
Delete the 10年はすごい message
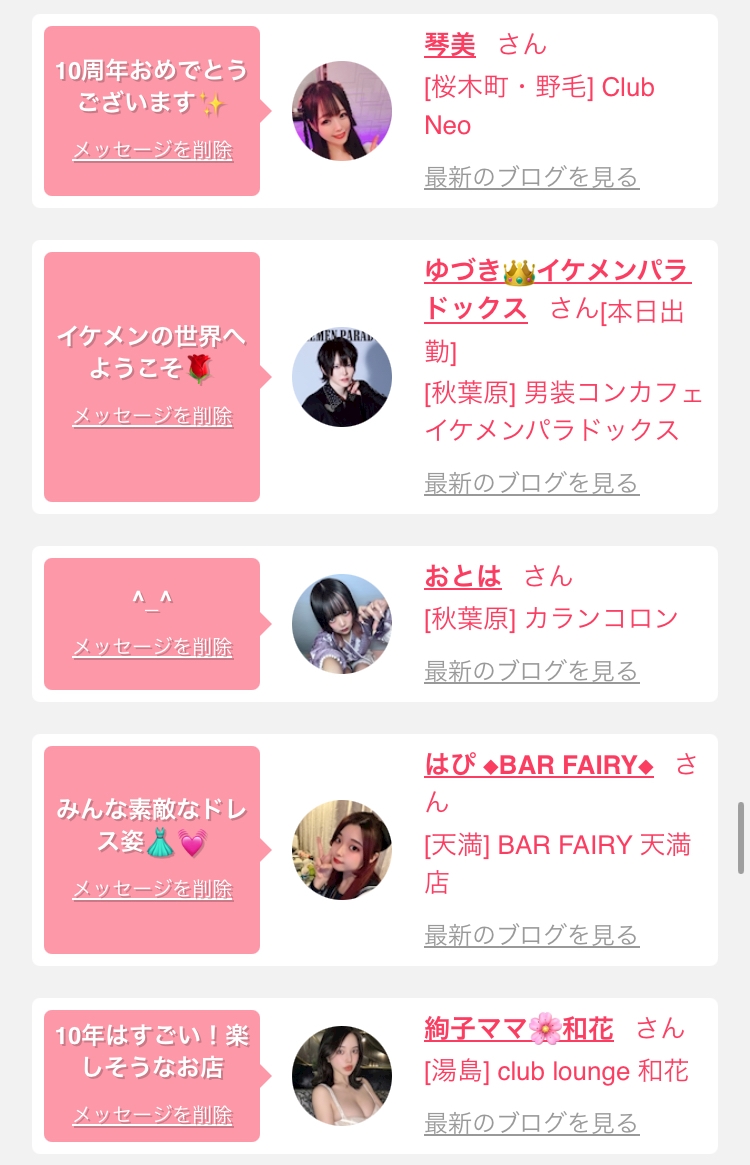point(152,1114)
